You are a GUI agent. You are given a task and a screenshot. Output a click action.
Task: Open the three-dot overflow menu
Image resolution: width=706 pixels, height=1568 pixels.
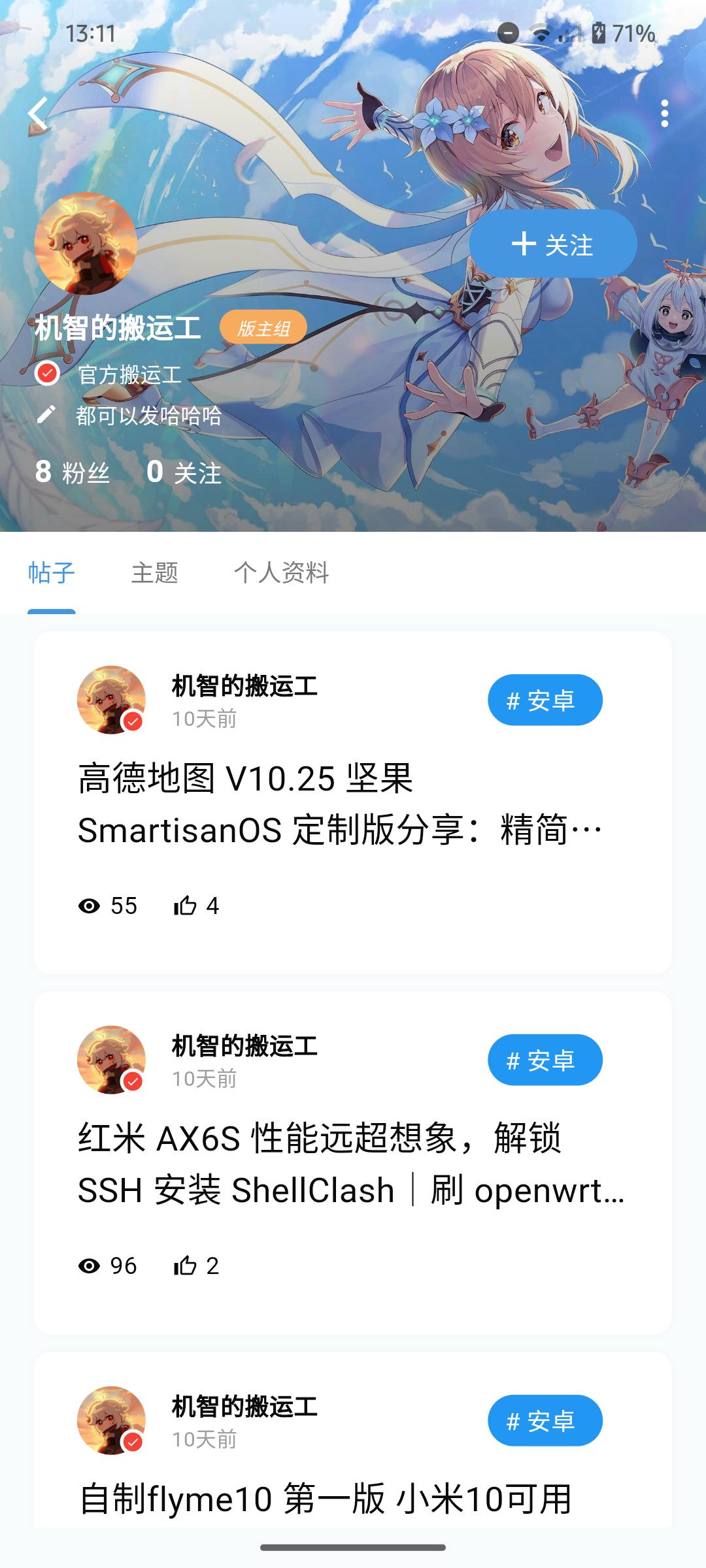[x=664, y=114]
